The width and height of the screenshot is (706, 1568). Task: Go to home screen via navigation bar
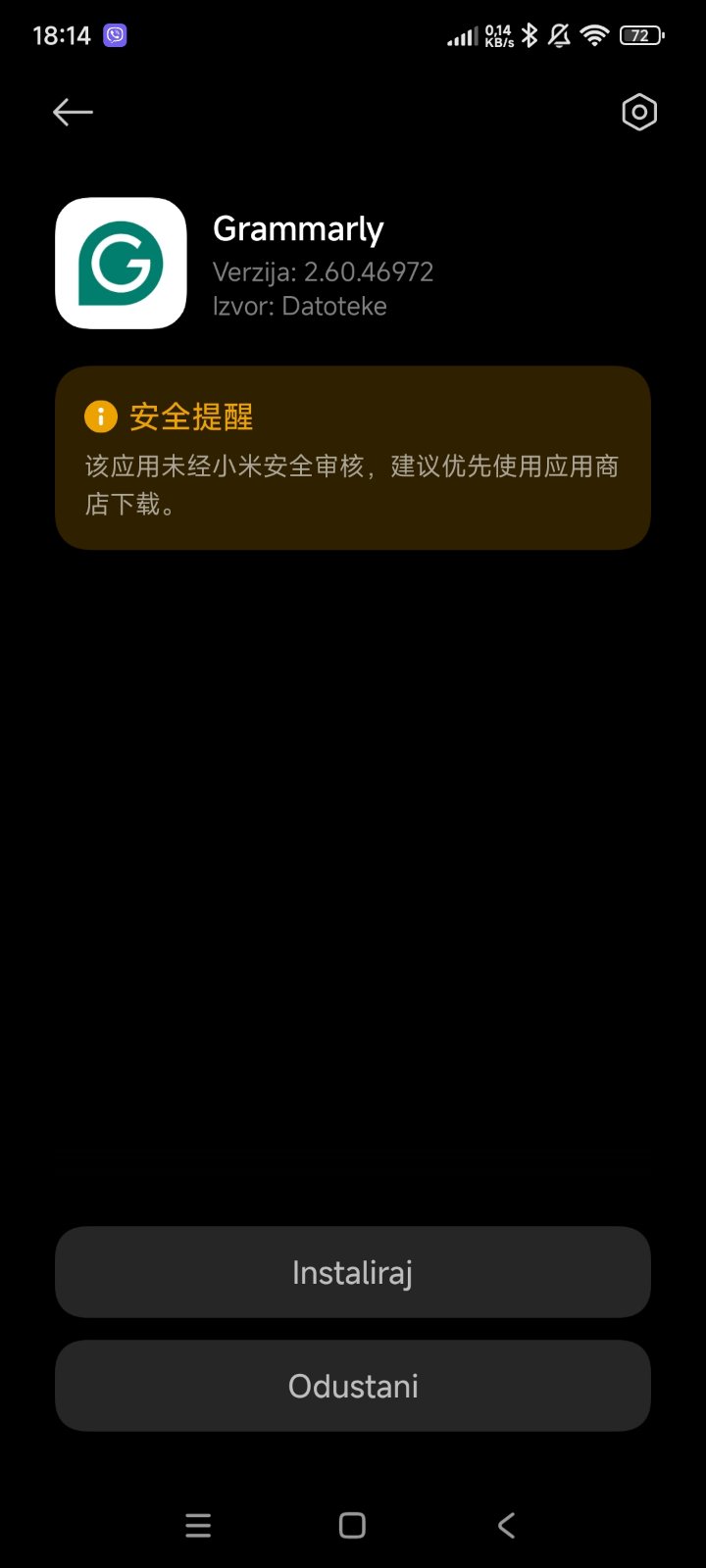pos(352,1525)
